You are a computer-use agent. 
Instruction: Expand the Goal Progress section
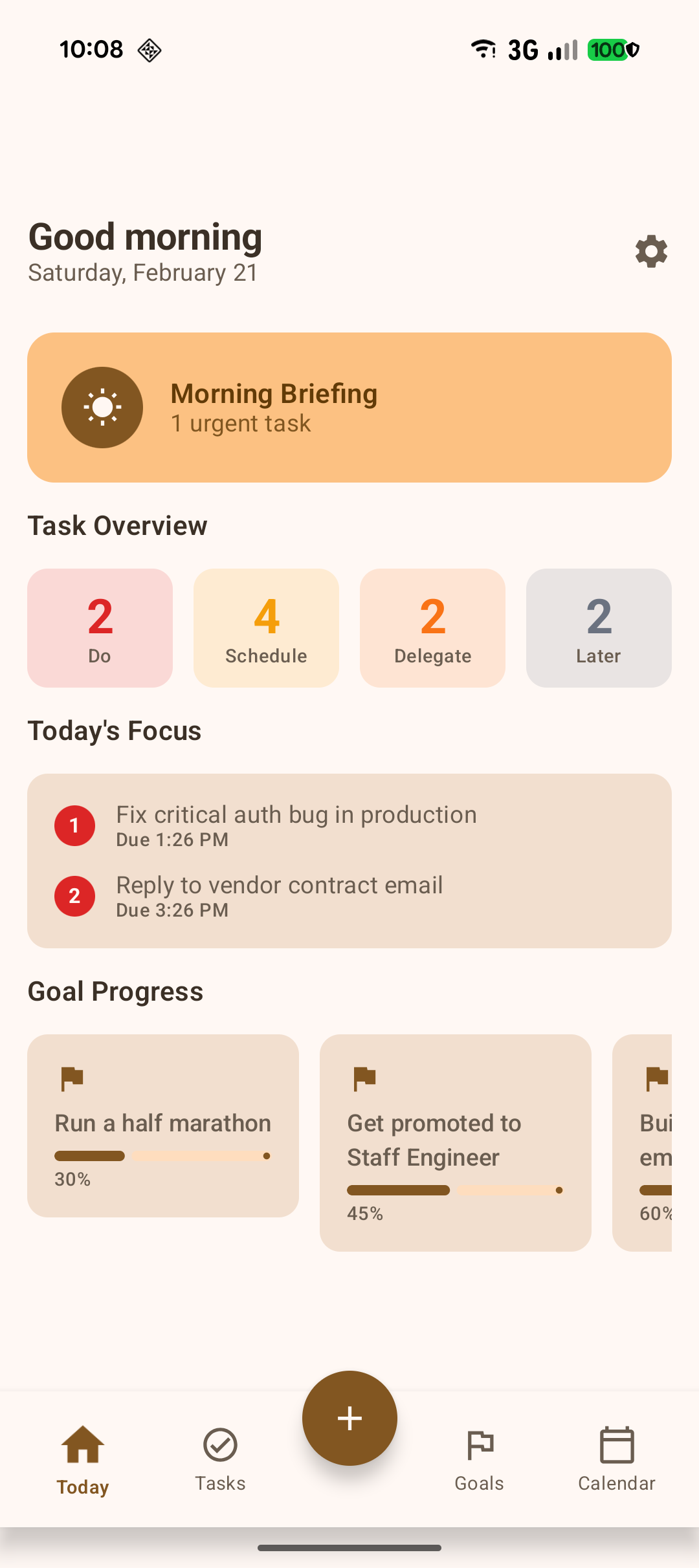(x=115, y=991)
